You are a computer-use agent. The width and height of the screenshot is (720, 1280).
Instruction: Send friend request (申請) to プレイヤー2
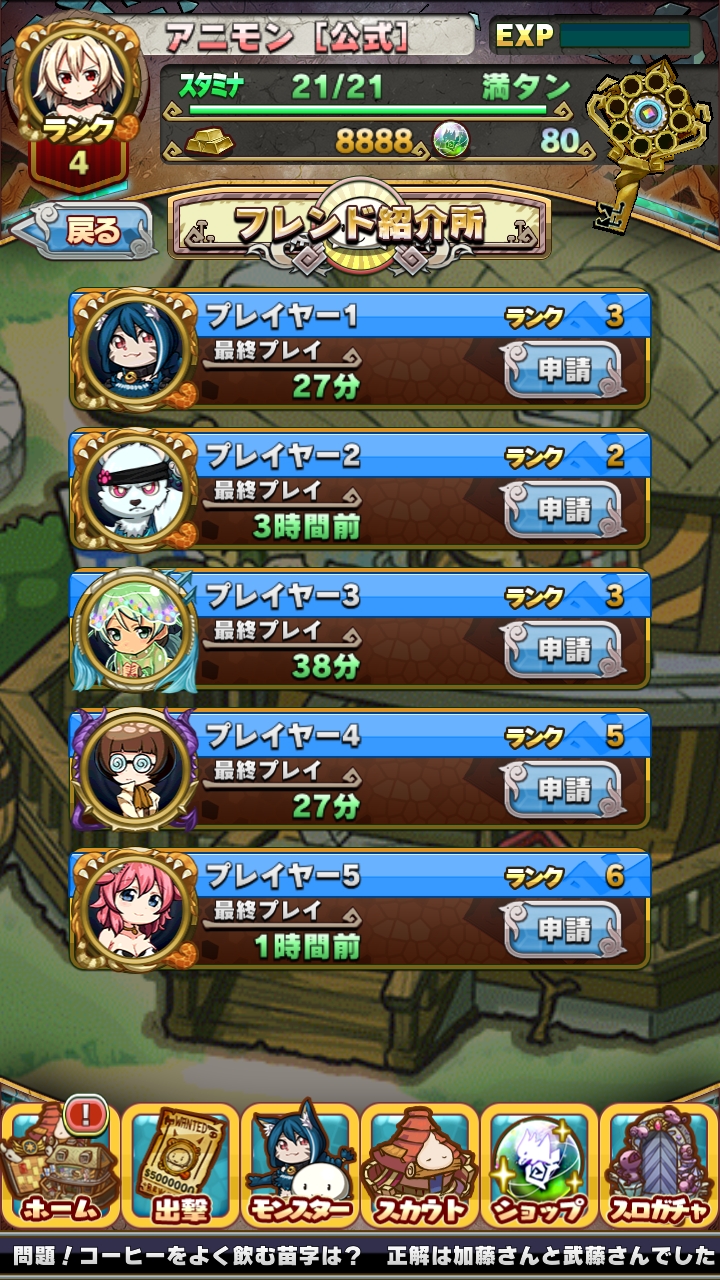pos(563,511)
